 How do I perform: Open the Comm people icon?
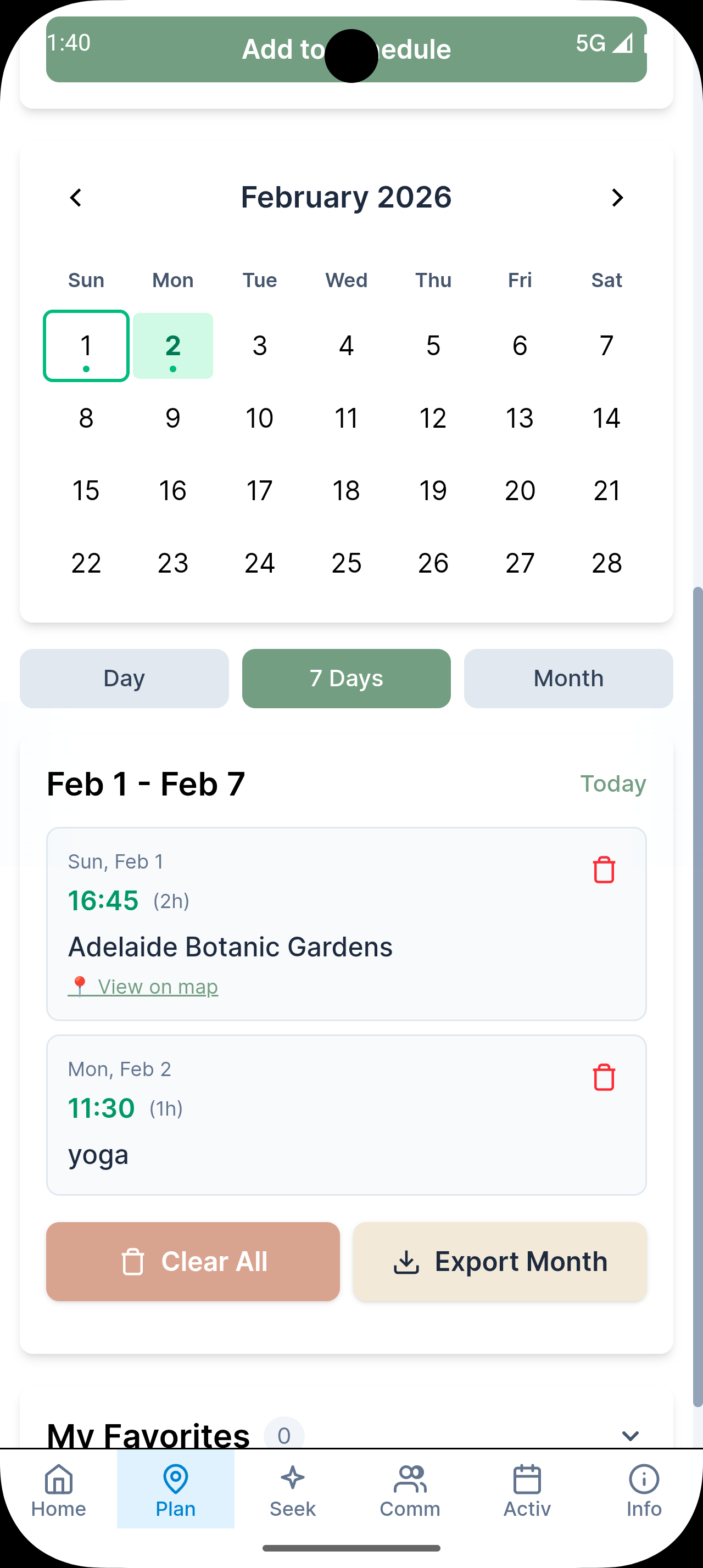(x=410, y=1478)
